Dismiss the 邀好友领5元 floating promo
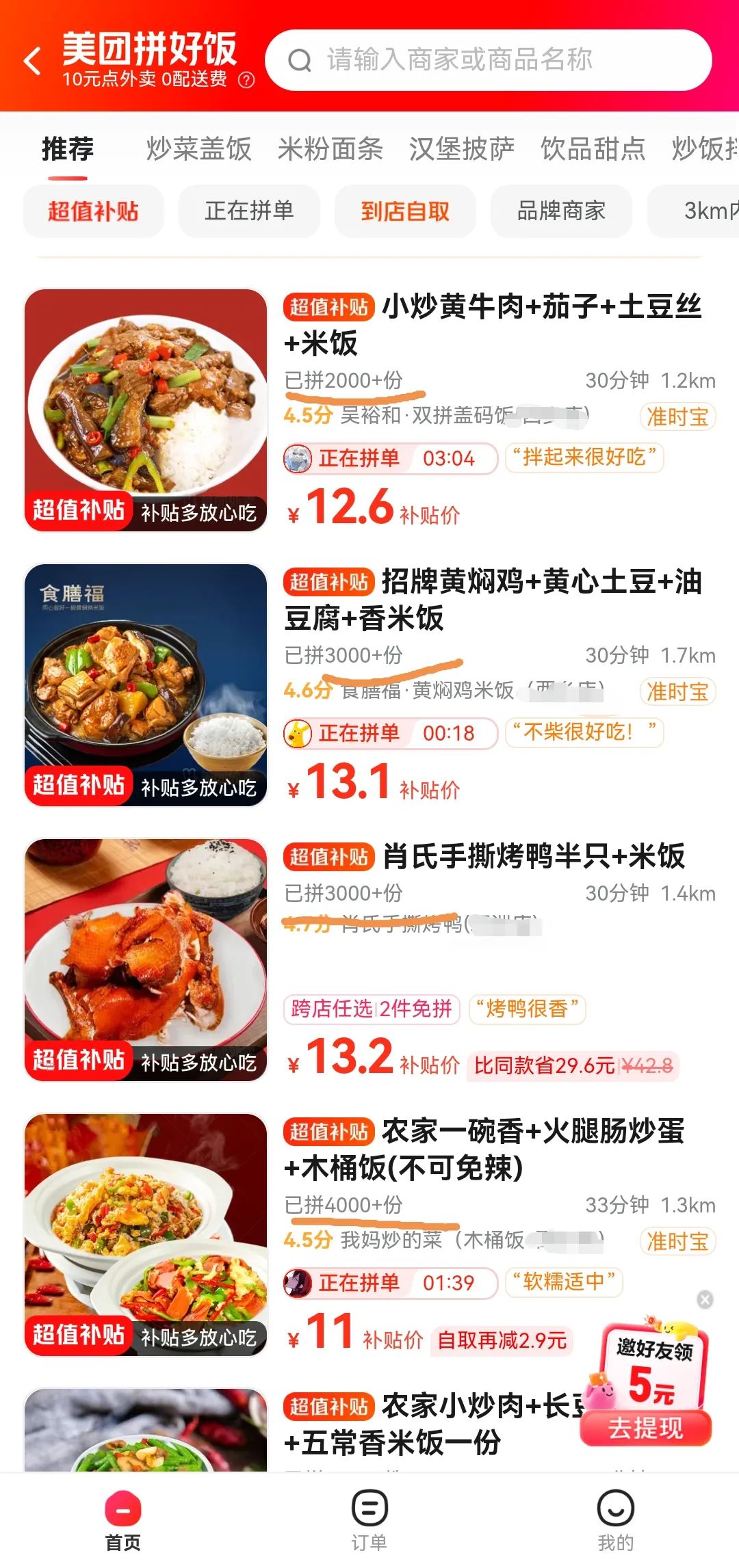This screenshot has height=1568, width=739. 705,1300
